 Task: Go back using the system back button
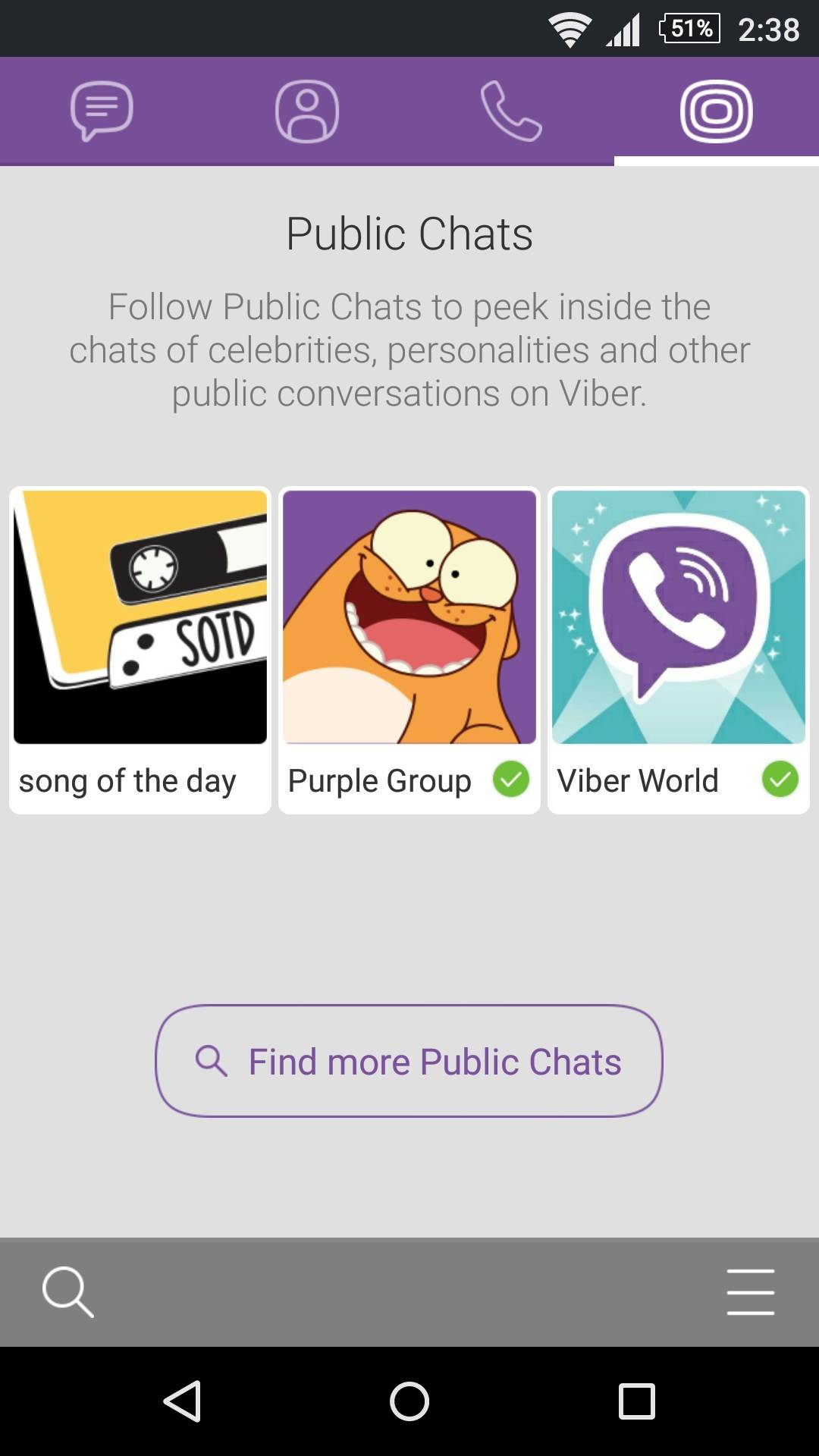182,1401
